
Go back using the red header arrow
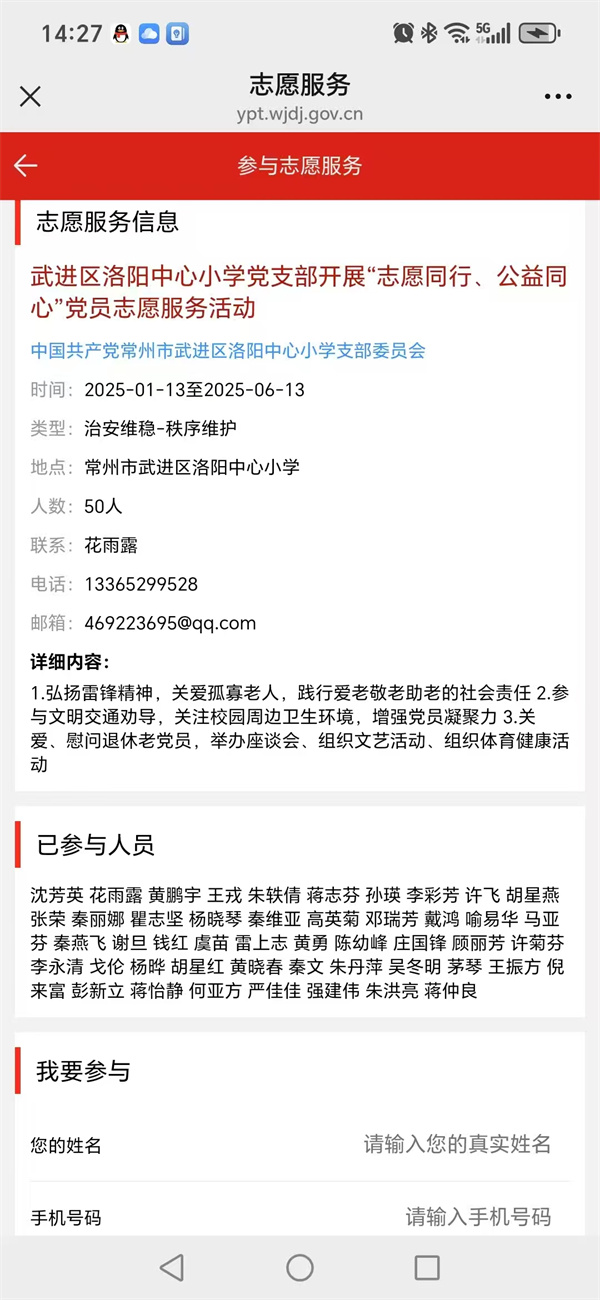click(x=26, y=166)
